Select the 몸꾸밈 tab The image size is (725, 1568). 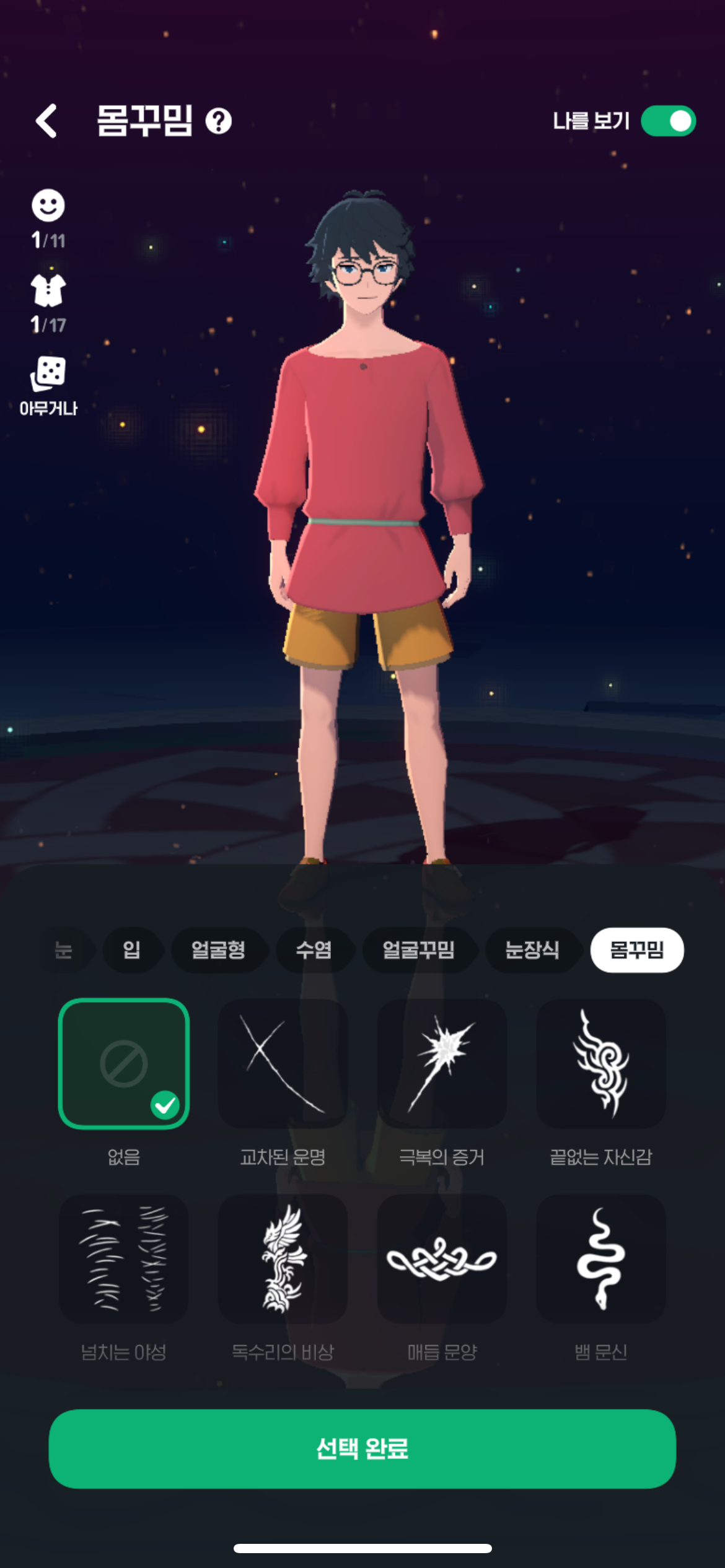tap(637, 949)
